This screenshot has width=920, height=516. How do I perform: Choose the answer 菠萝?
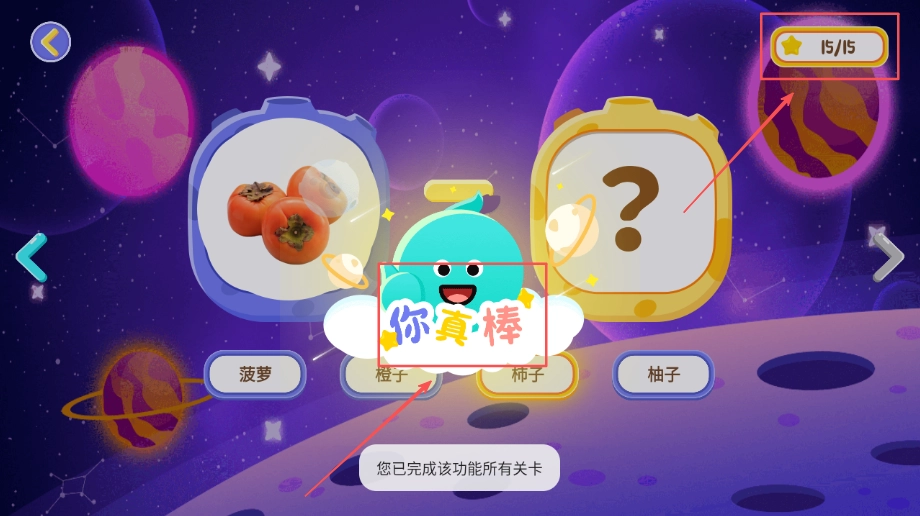[x=255, y=374]
